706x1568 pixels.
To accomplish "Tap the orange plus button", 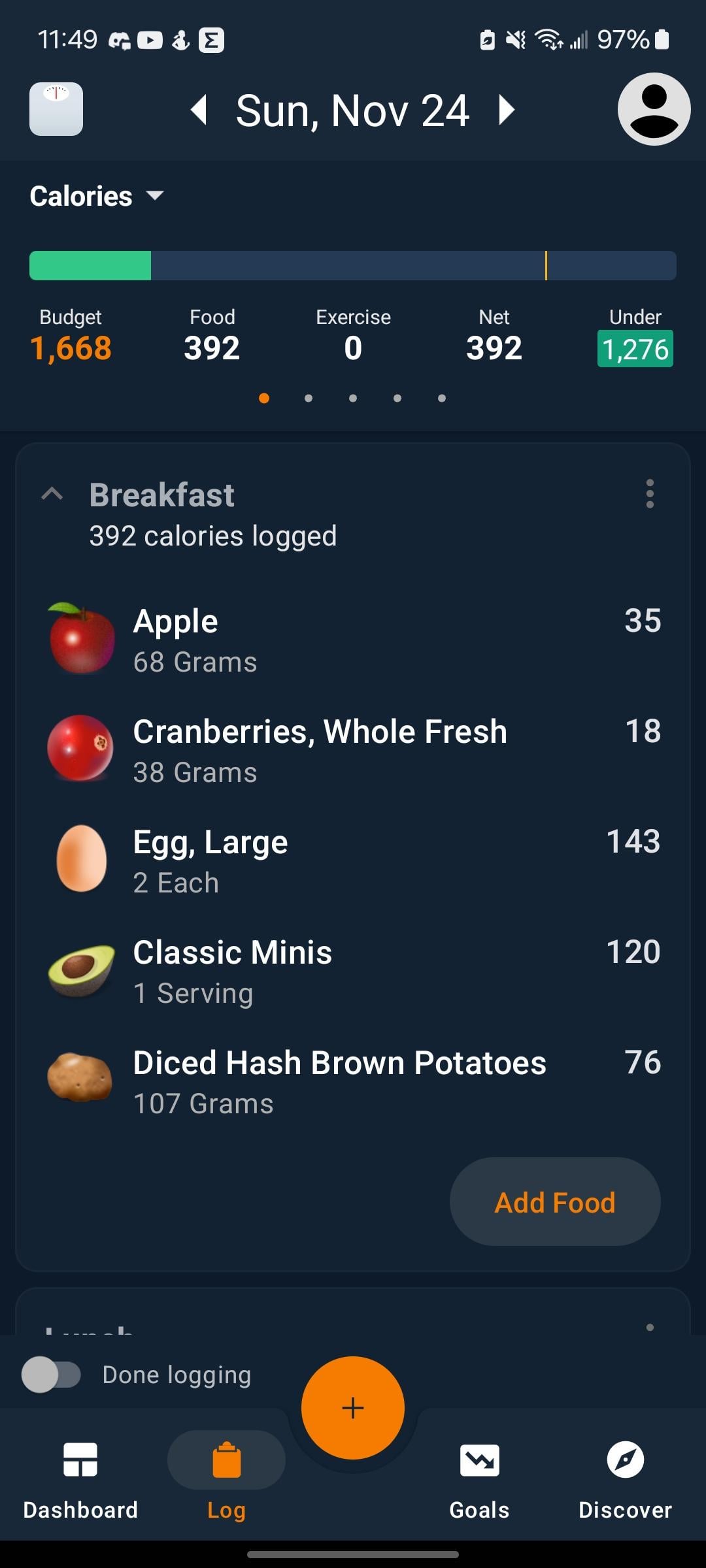I will tap(353, 1408).
